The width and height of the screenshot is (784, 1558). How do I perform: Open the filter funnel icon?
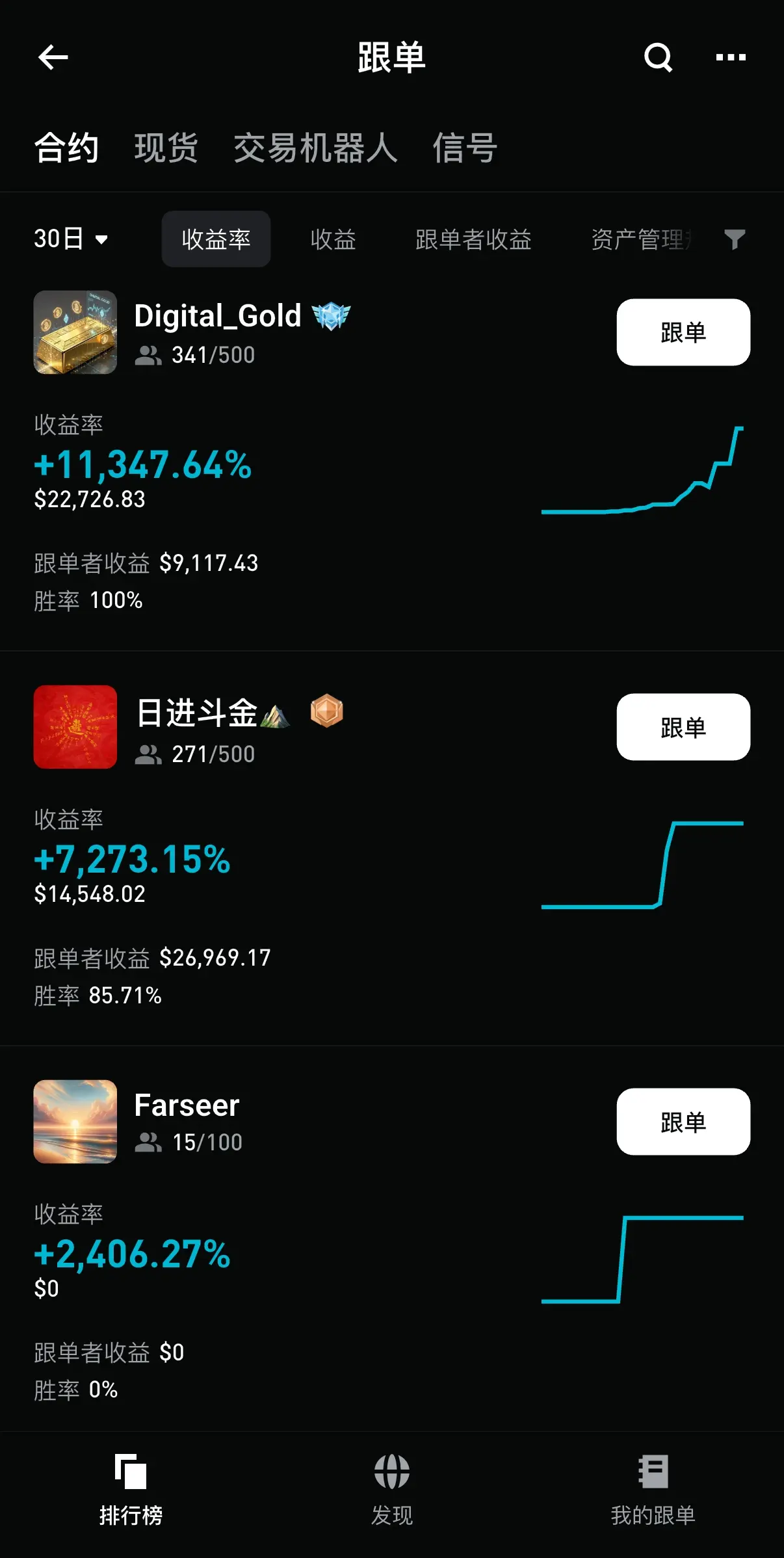(735, 239)
